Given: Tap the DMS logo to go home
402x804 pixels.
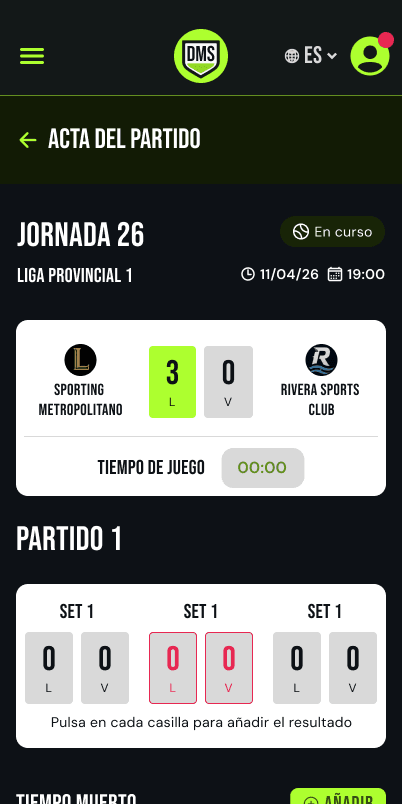Looking at the screenshot, I should 201,56.
